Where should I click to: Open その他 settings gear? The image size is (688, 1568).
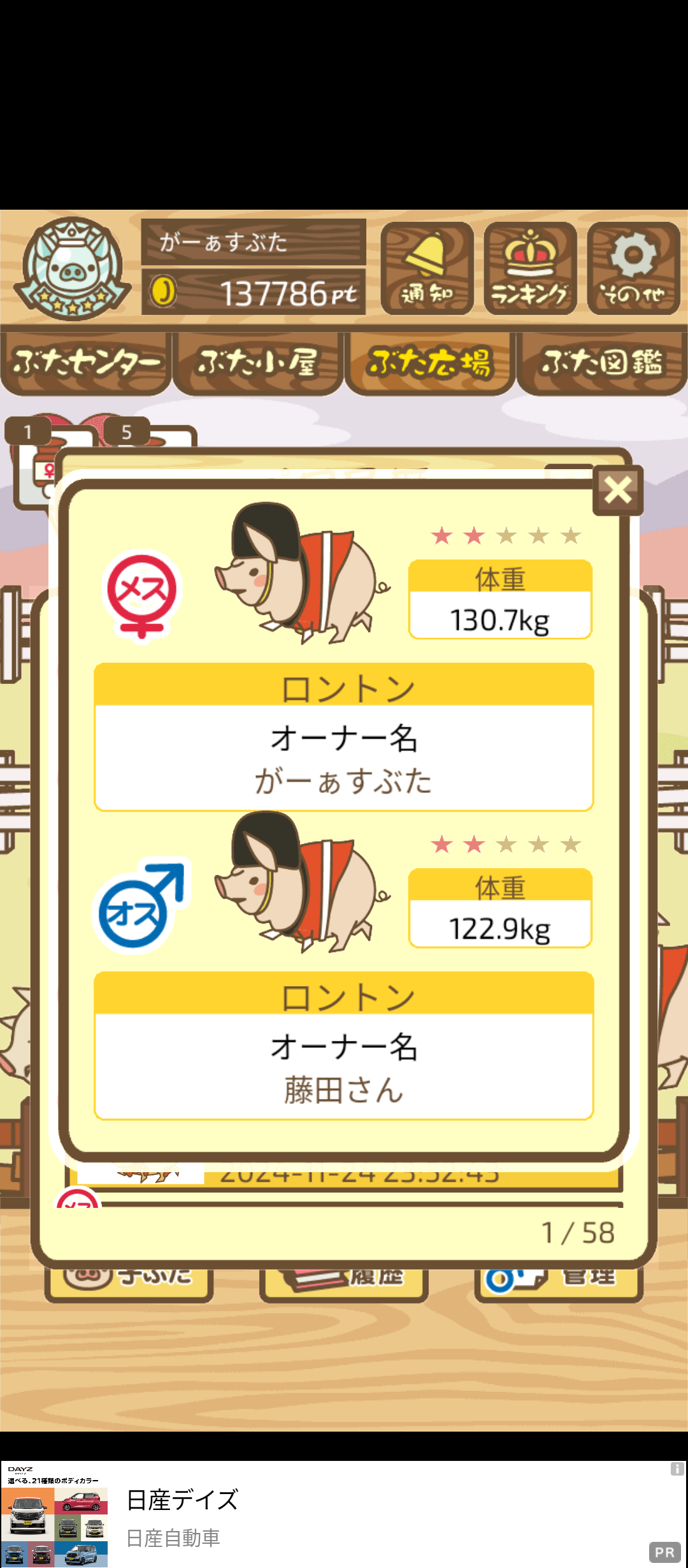(633, 268)
